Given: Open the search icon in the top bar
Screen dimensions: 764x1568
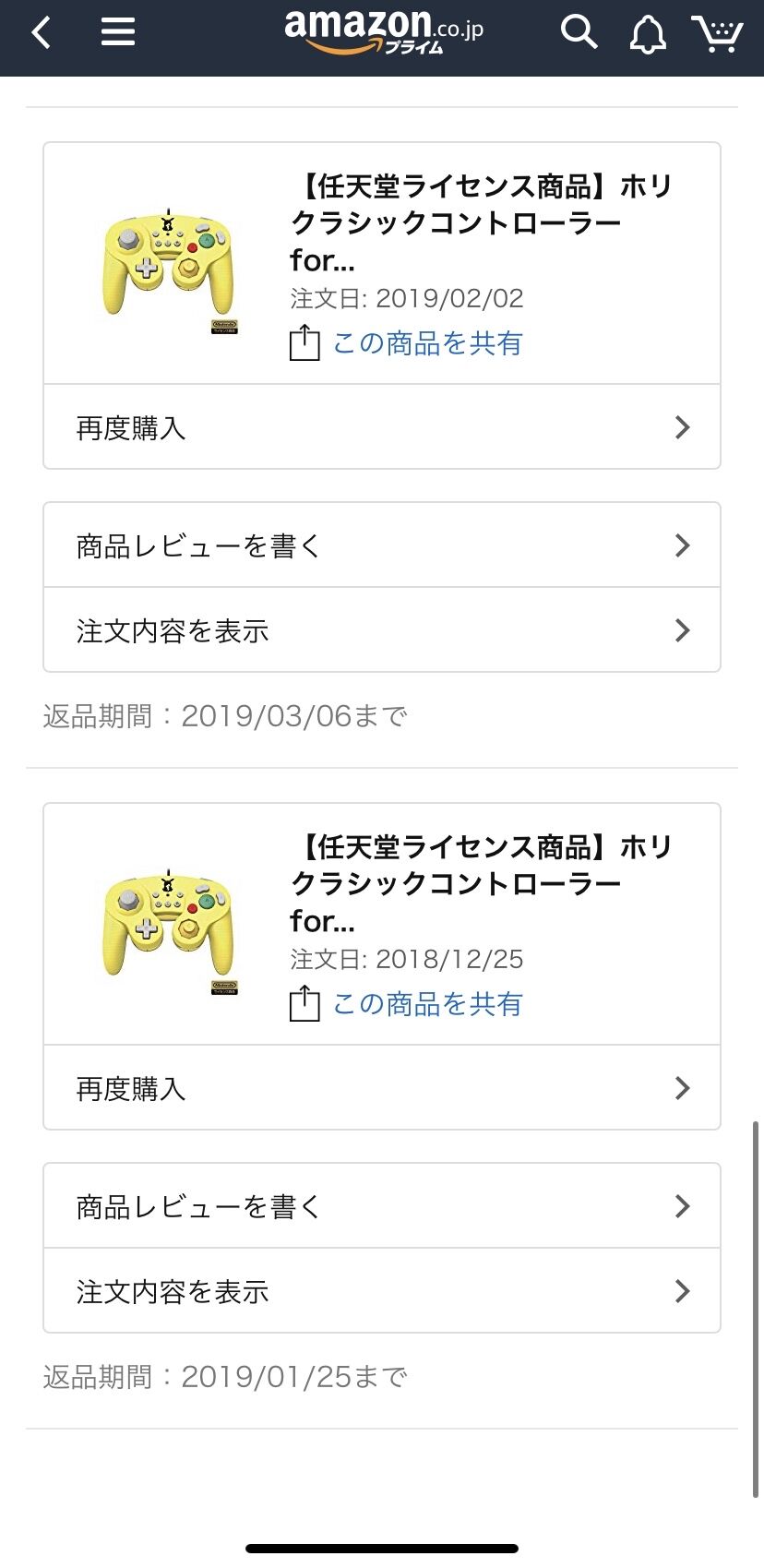Looking at the screenshot, I should tap(579, 30).
